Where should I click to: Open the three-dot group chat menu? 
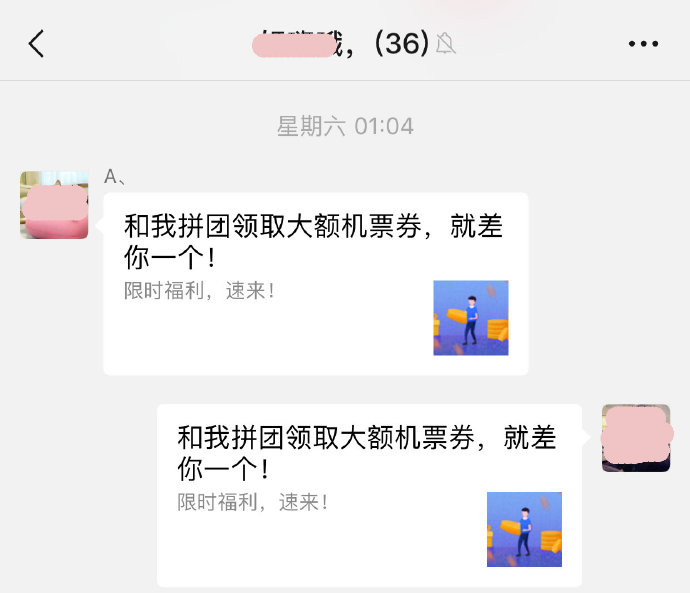coord(644,44)
